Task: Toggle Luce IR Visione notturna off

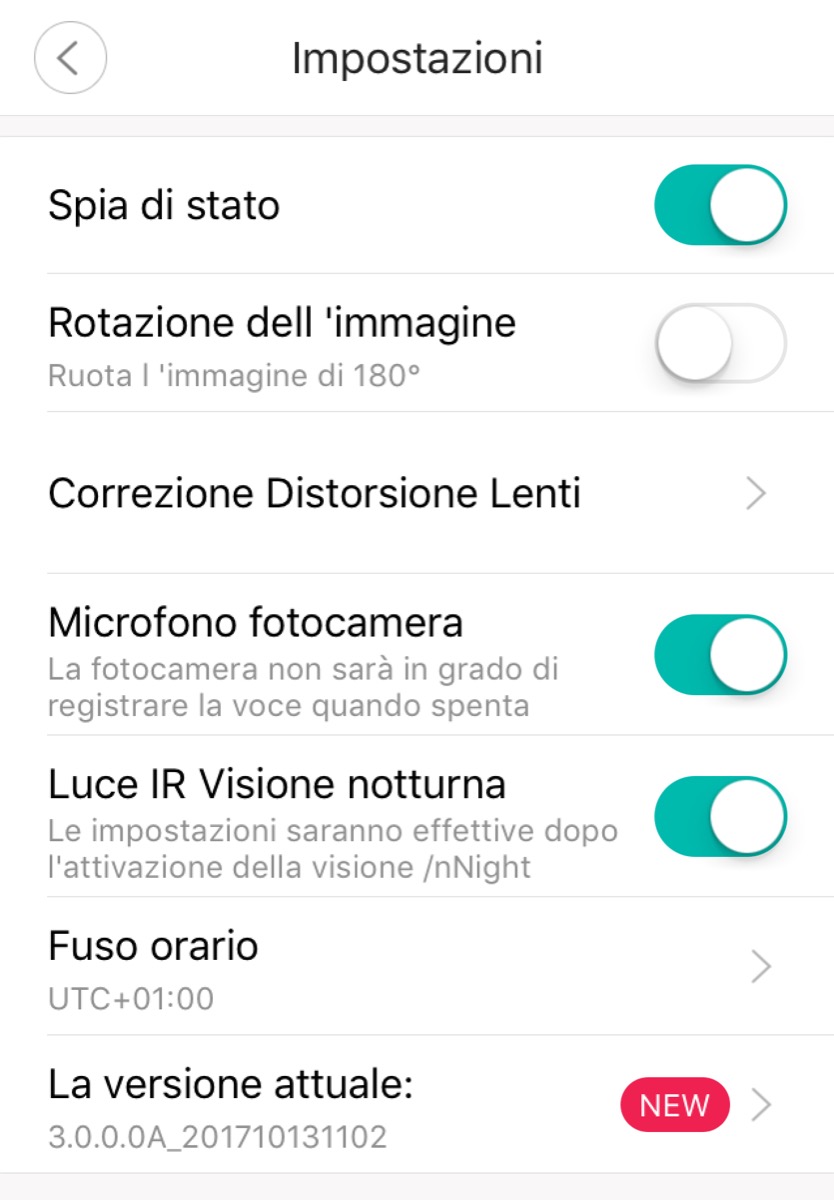Action: [720, 817]
